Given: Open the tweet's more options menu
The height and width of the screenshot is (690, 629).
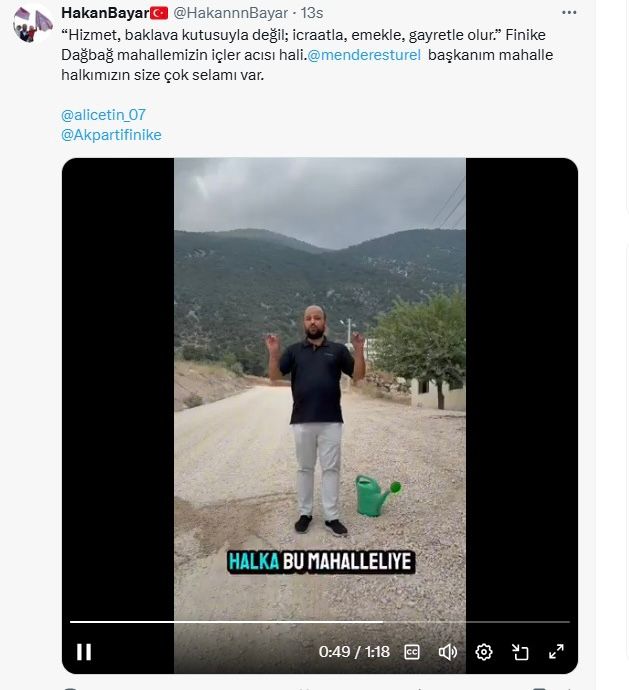Looking at the screenshot, I should coord(569,13).
